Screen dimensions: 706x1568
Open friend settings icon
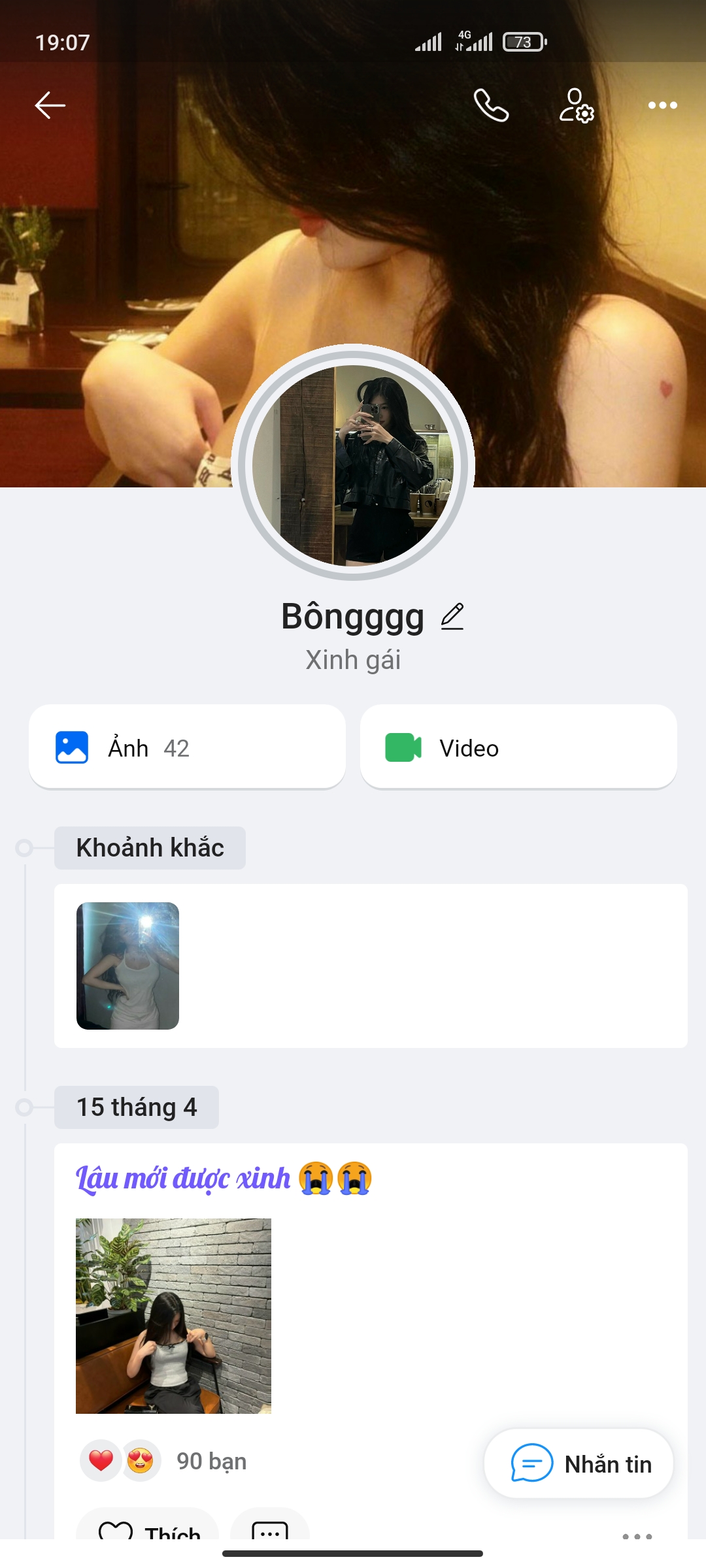pyautogui.click(x=576, y=105)
